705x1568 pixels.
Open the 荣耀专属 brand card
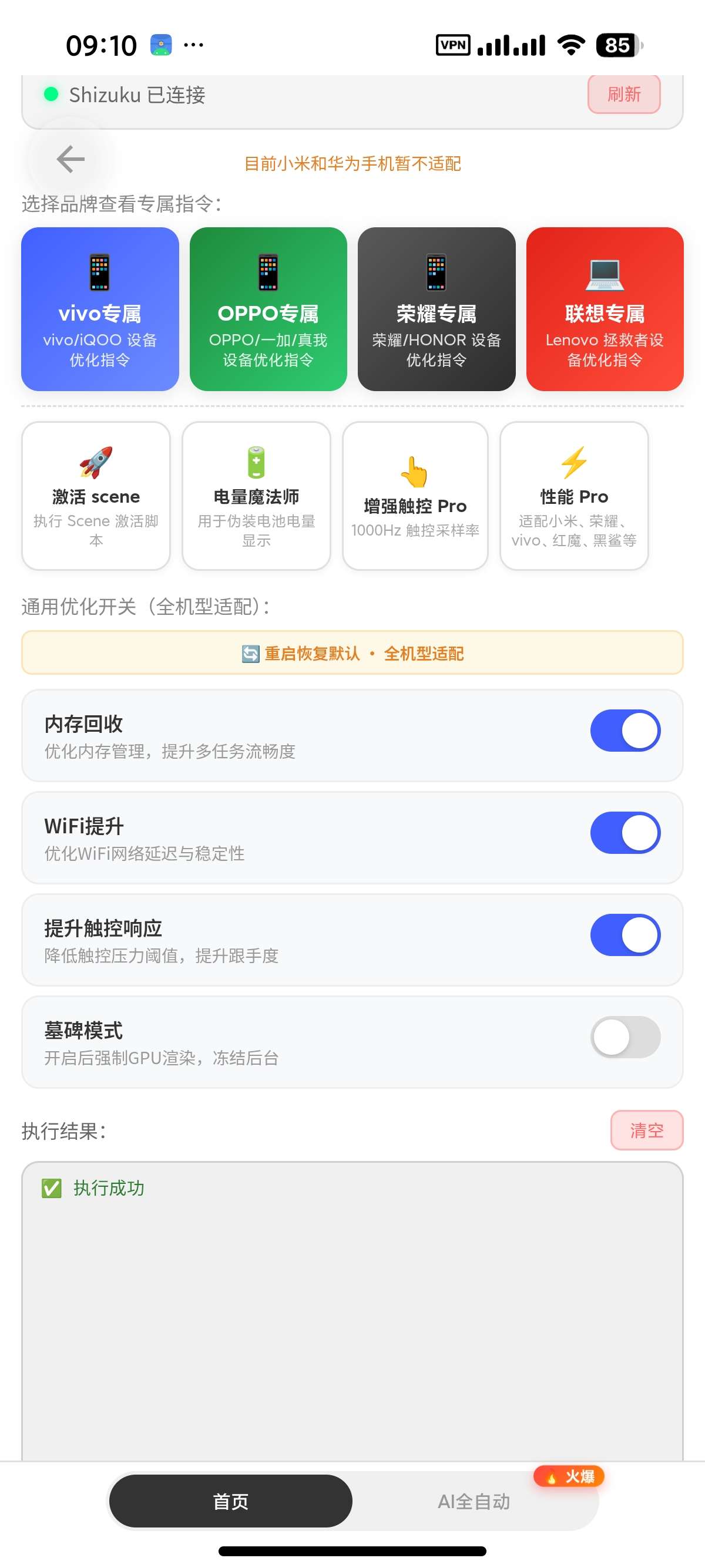[x=437, y=309]
